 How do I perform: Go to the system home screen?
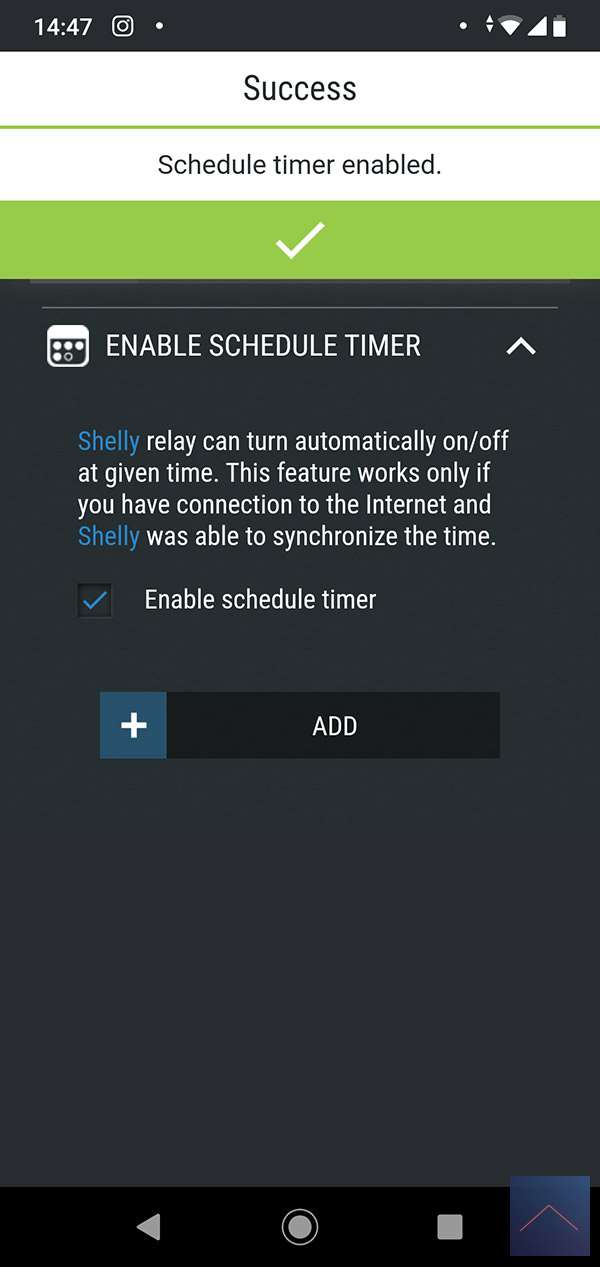(300, 1226)
